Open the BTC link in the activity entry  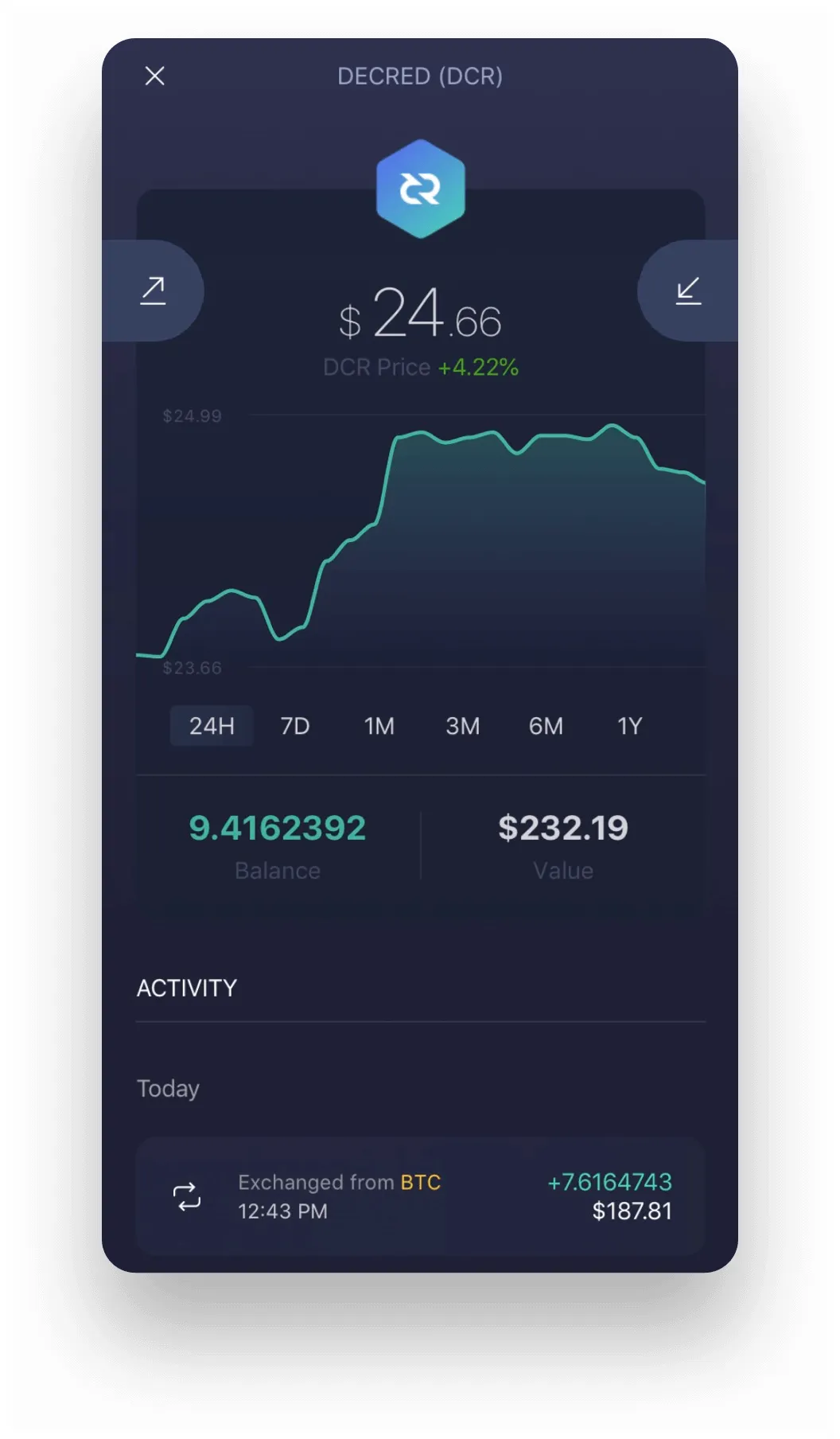pyautogui.click(x=420, y=1182)
